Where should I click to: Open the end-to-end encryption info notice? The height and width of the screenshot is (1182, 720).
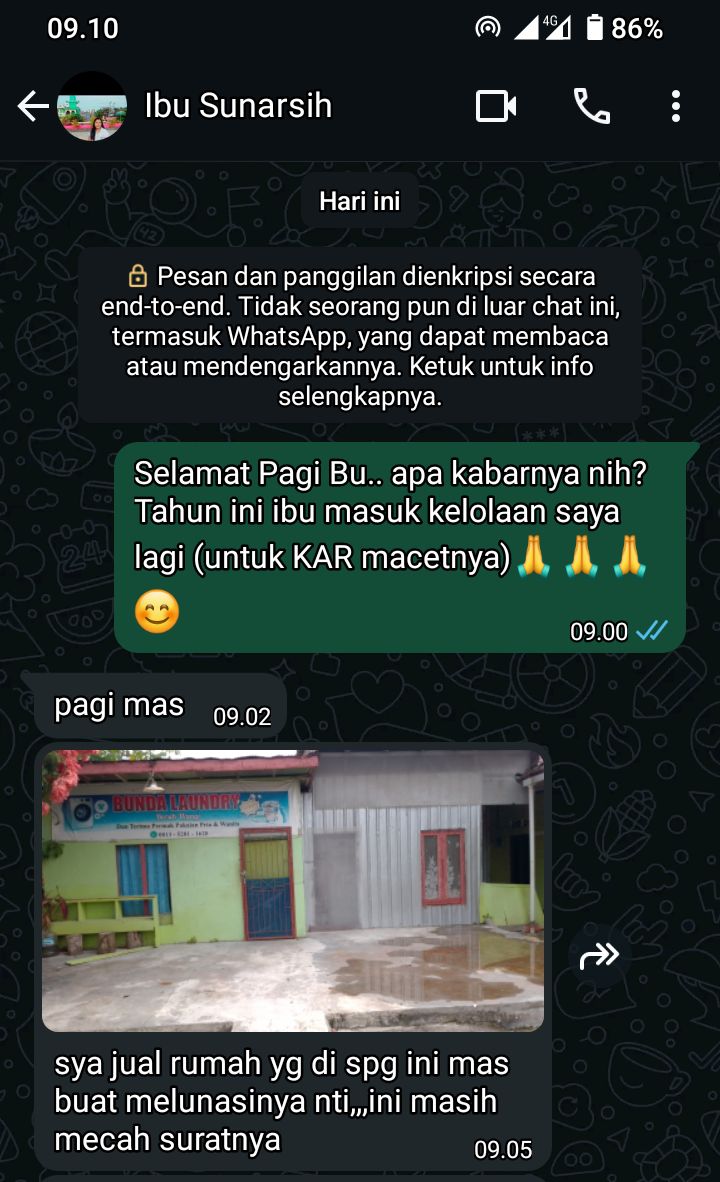coord(360,336)
